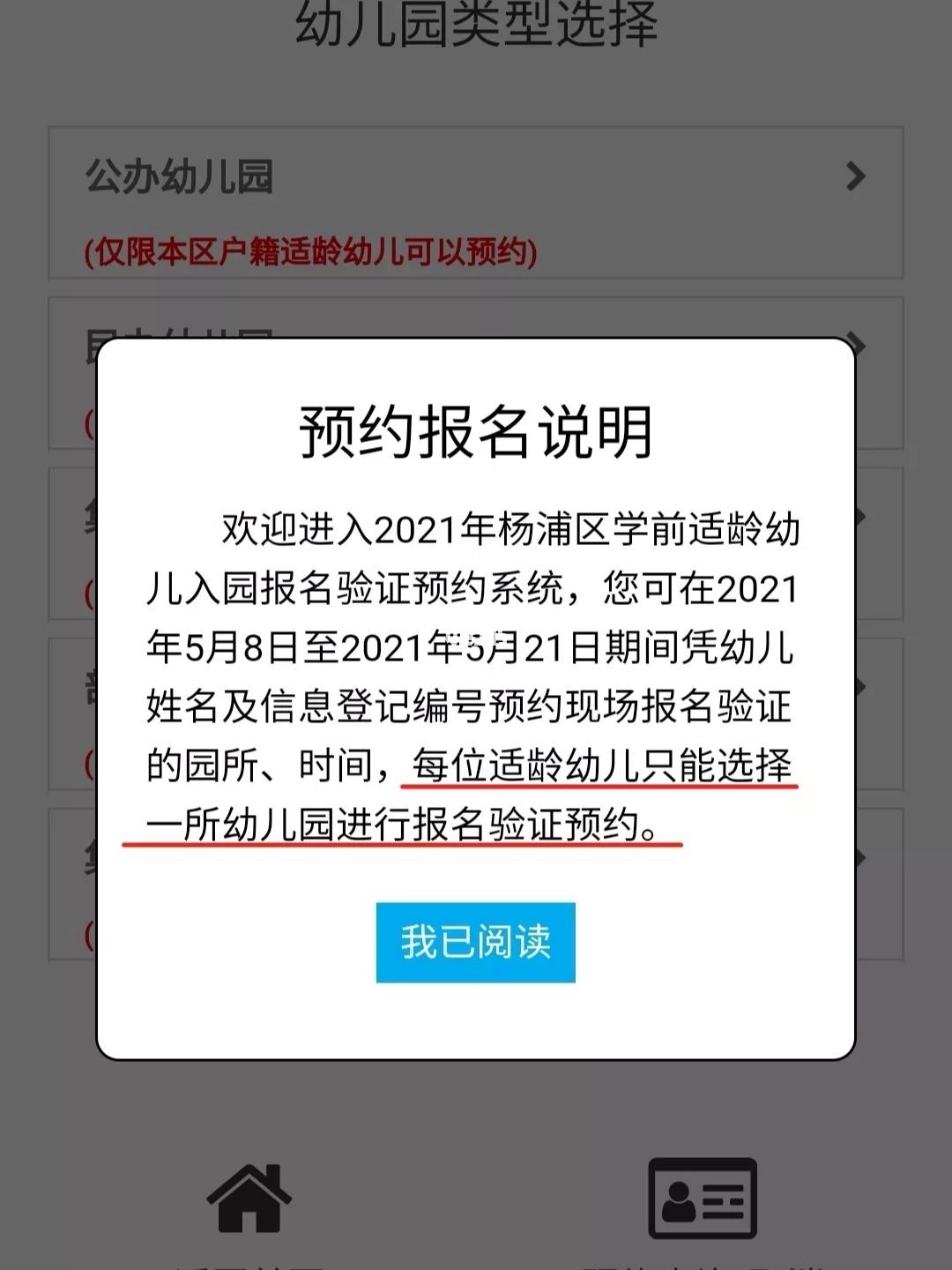Click the dialog title 预约报名说明

(x=476, y=432)
